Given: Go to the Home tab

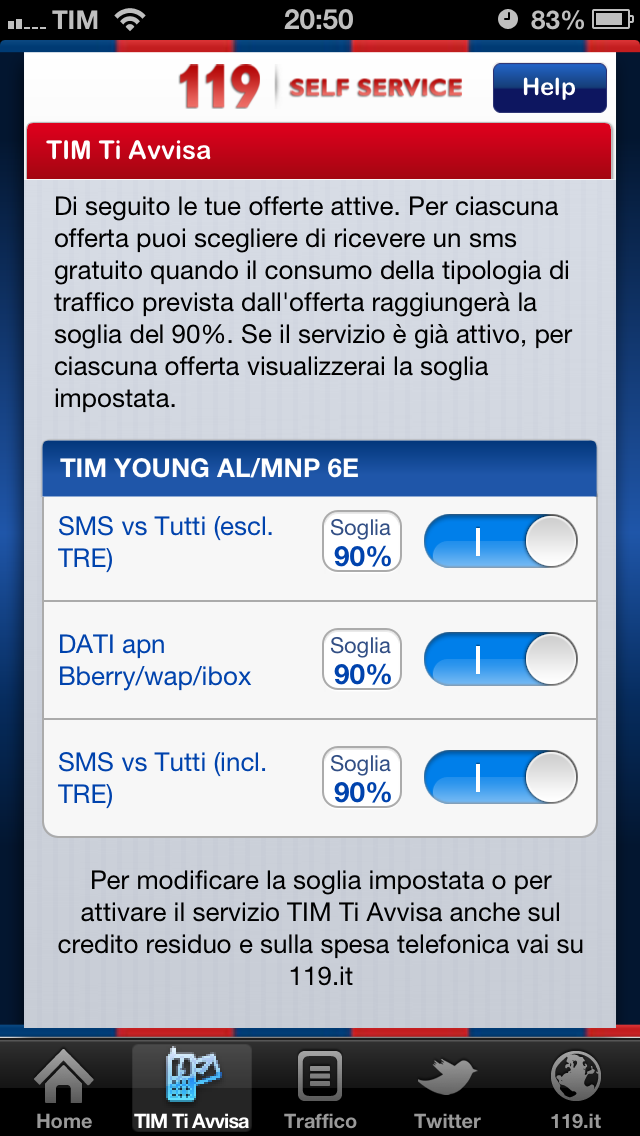Looking at the screenshot, I should point(64,1090).
